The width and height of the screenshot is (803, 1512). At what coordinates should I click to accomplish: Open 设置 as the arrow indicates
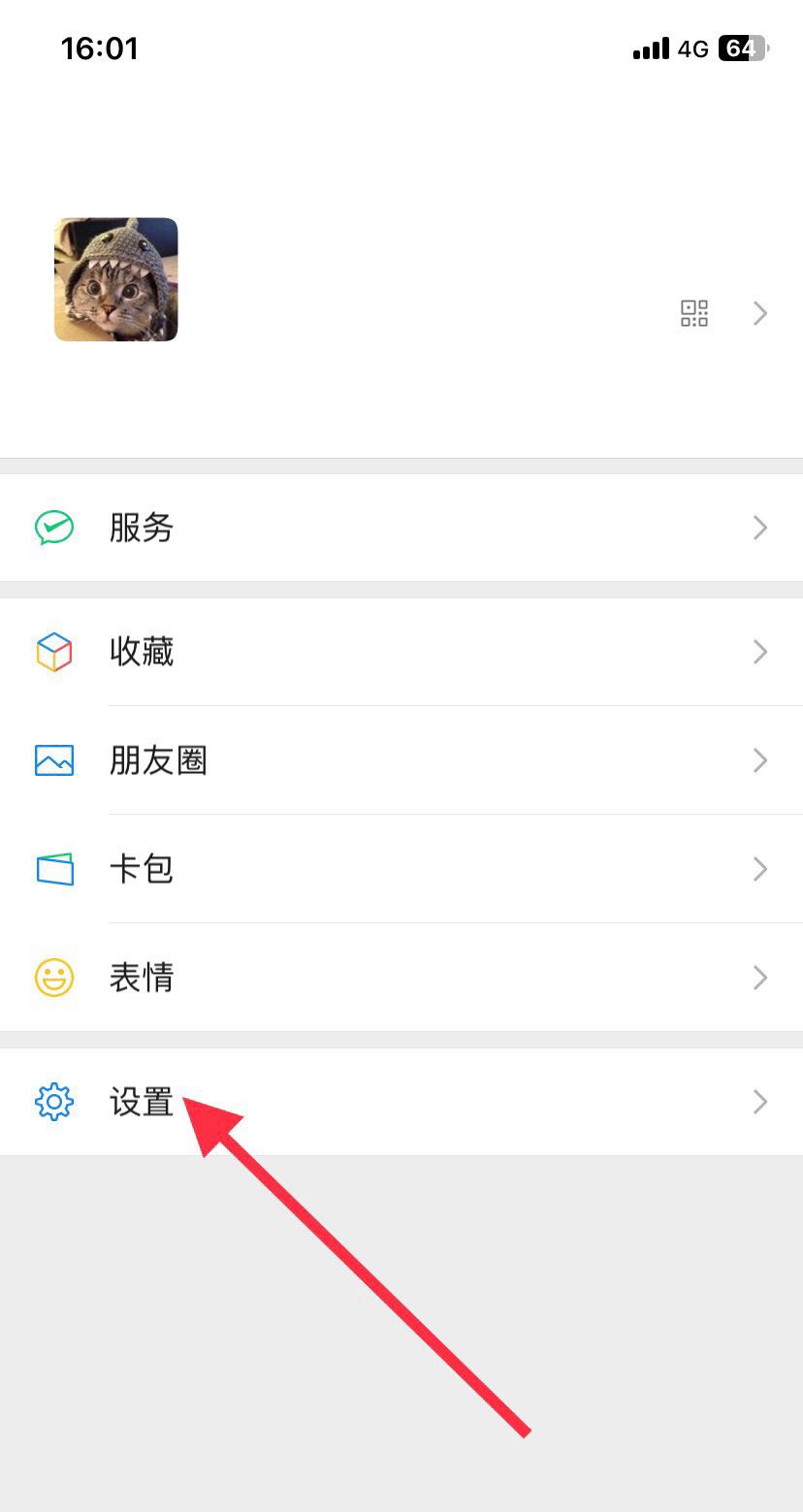coord(142,1101)
